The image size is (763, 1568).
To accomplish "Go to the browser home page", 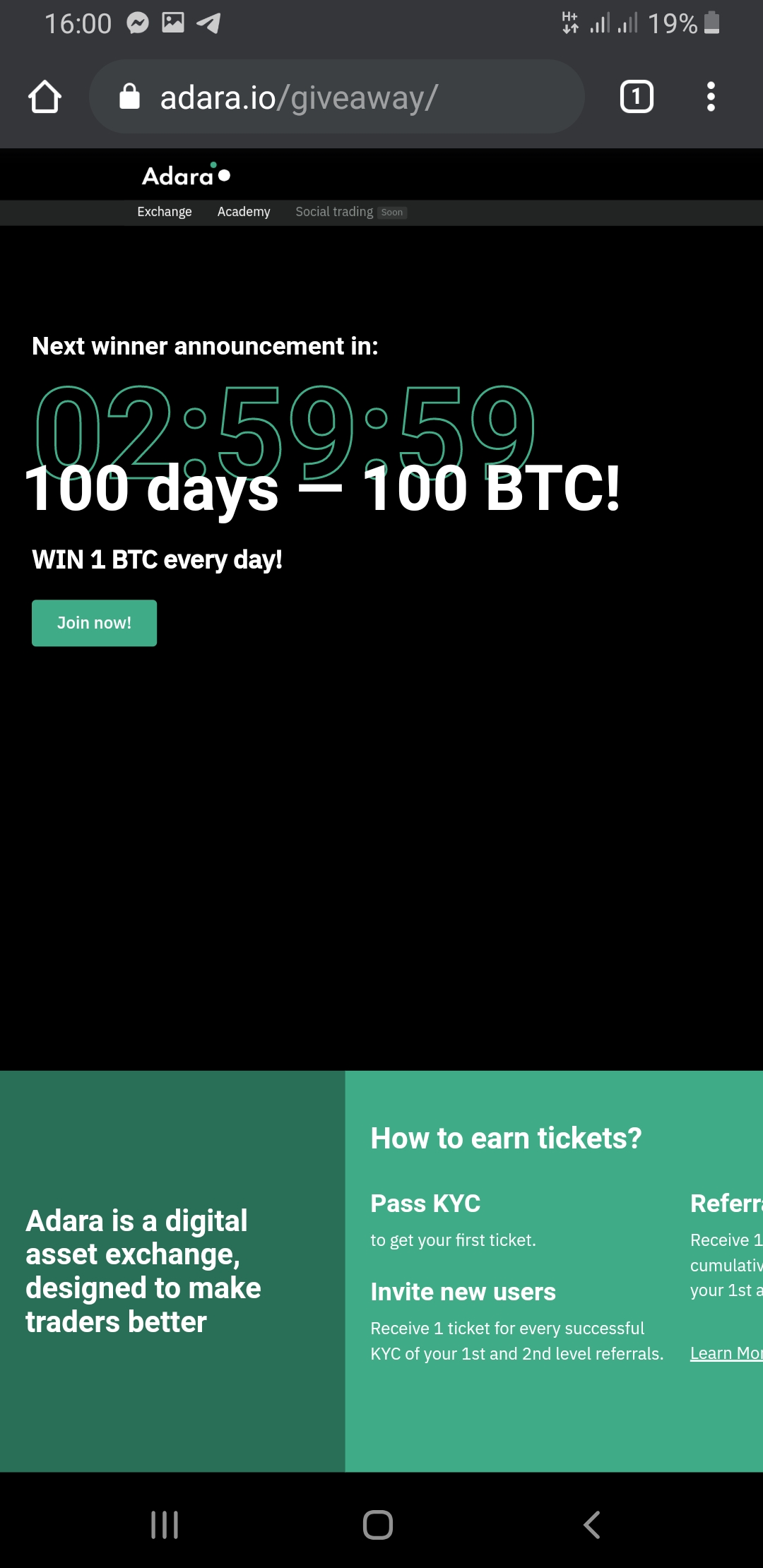I will point(45,97).
